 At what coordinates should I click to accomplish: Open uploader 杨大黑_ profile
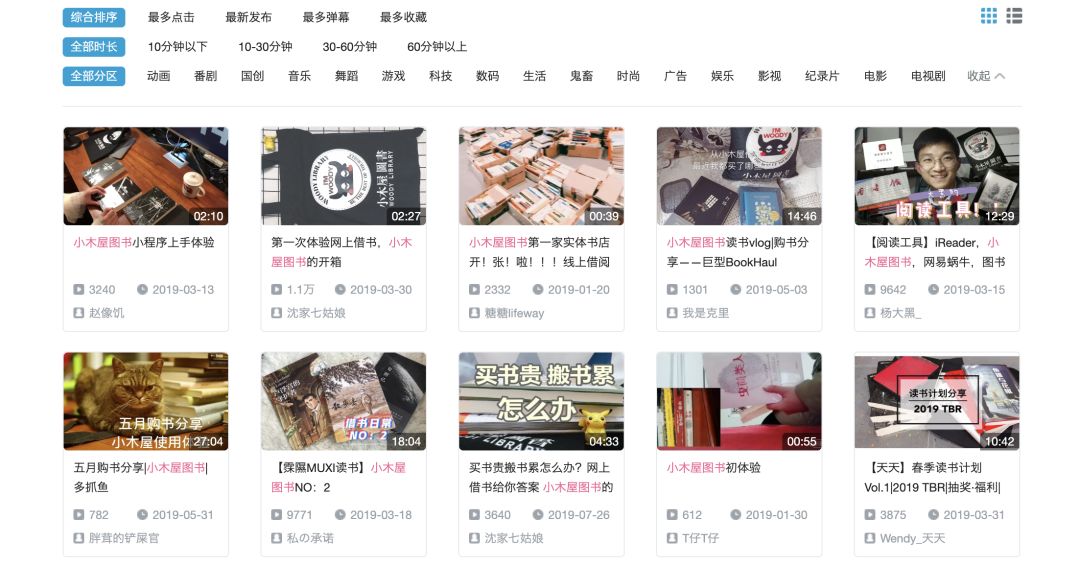click(x=900, y=313)
